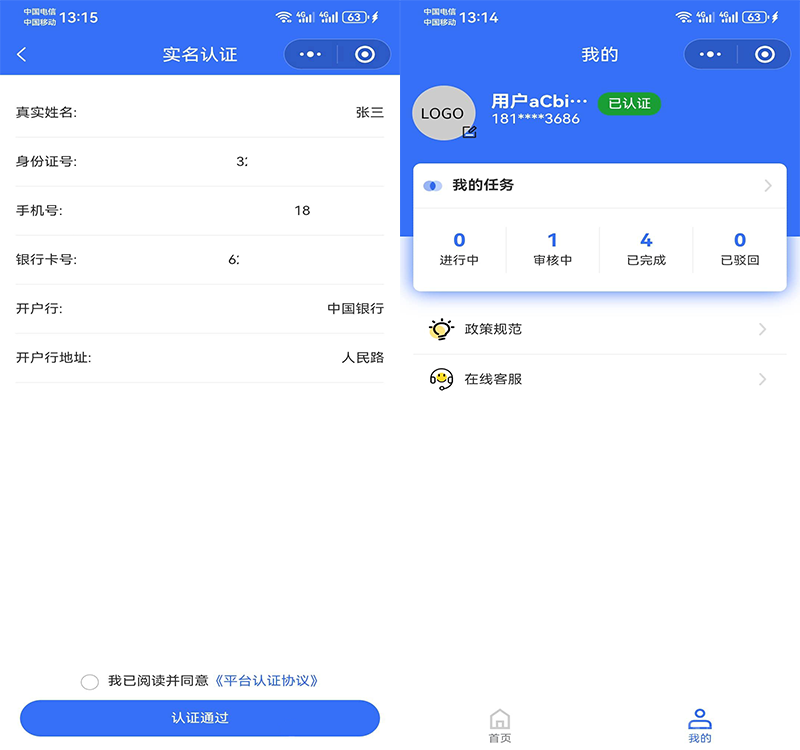Screen dimensions: 800x750
Task: View 已驳回 tasks
Action: (x=740, y=248)
